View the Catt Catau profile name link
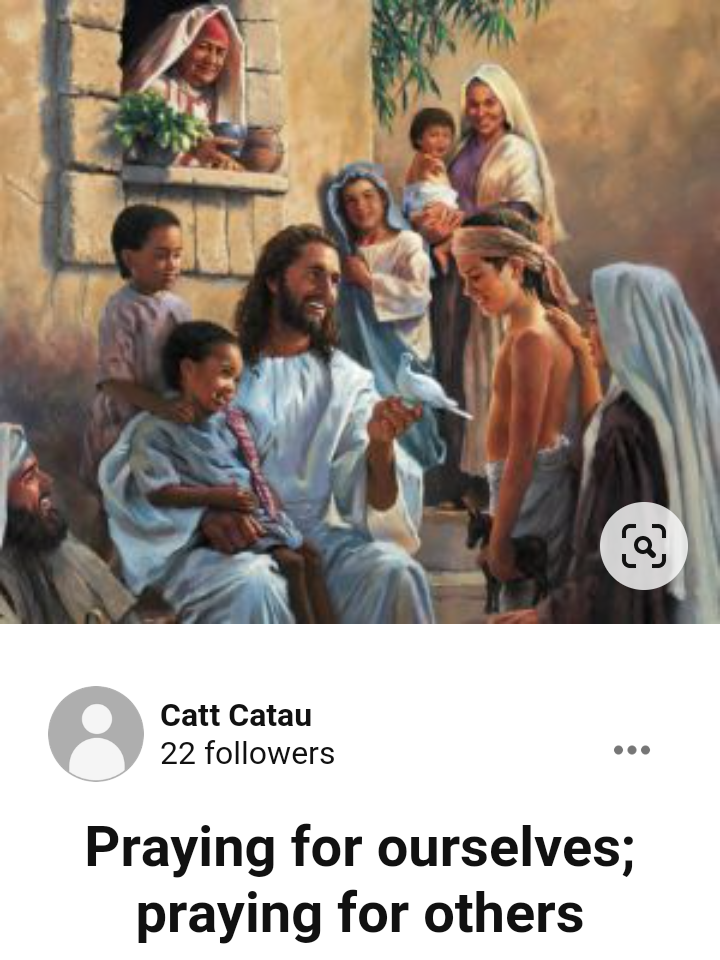The height and width of the screenshot is (960, 720). coord(236,715)
